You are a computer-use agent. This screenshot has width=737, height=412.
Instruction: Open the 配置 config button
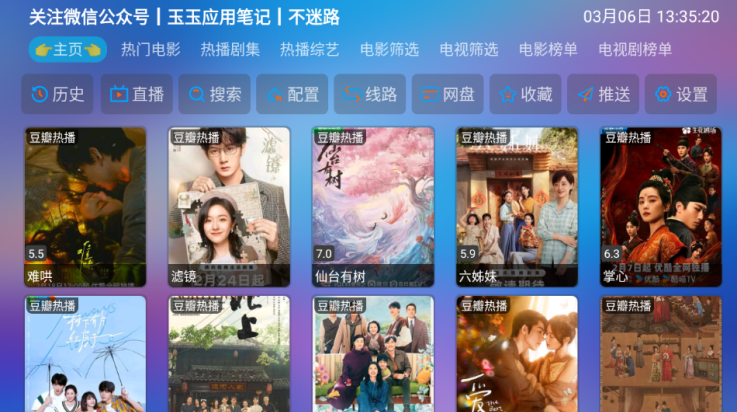[292, 94]
